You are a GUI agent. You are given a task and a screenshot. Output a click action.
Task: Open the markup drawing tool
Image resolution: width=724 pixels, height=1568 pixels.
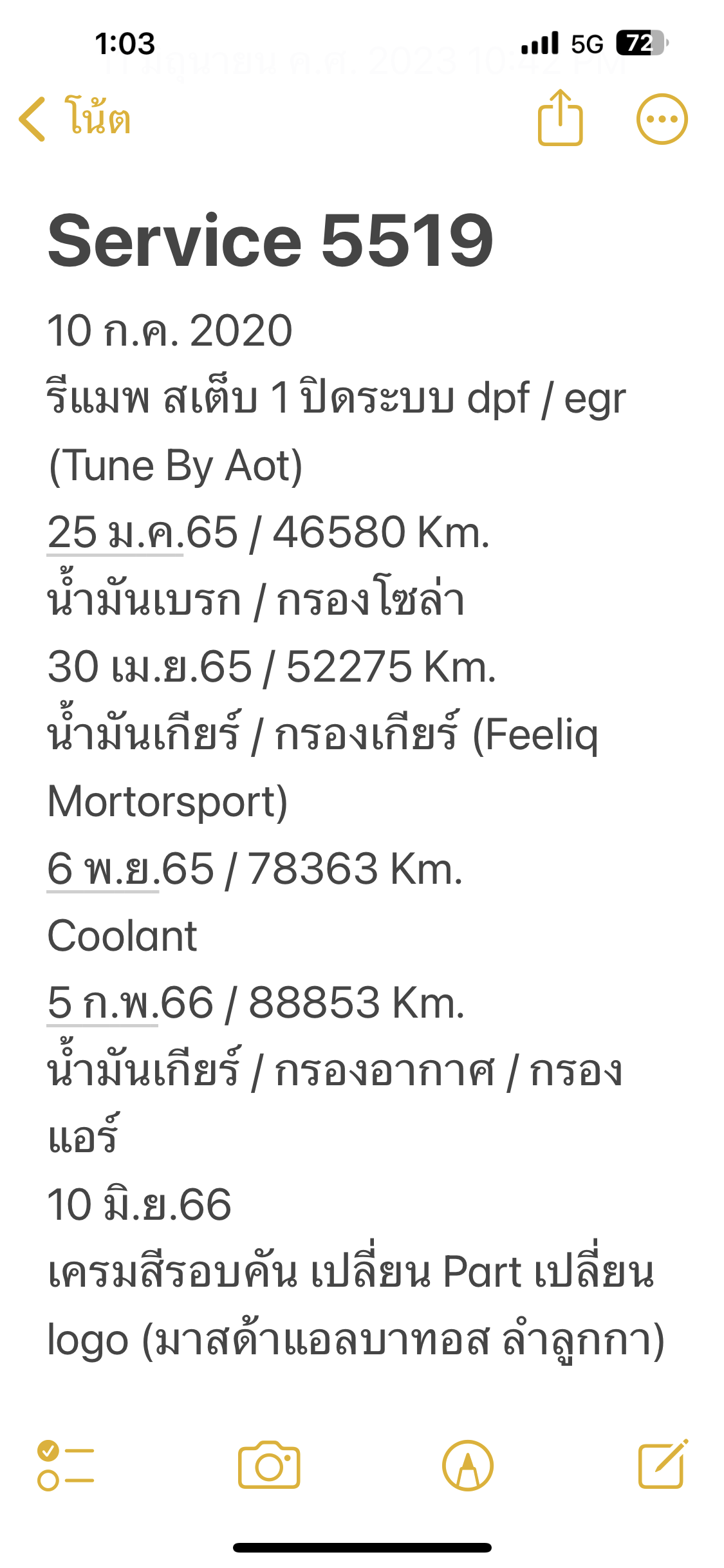click(468, 1466)
